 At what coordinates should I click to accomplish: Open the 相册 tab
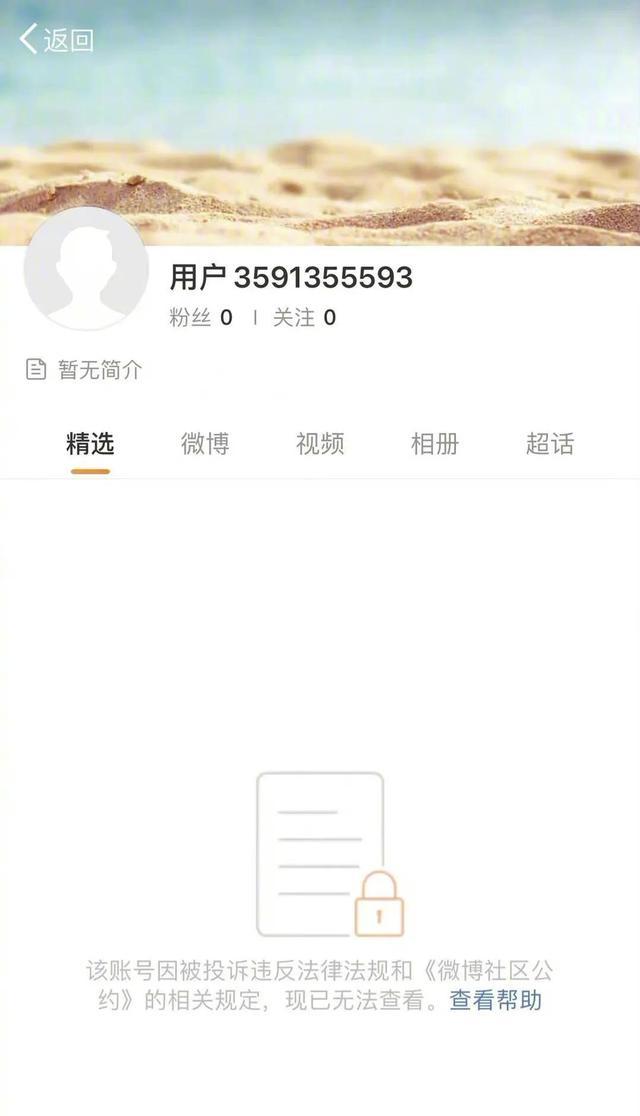pos(435,444)
